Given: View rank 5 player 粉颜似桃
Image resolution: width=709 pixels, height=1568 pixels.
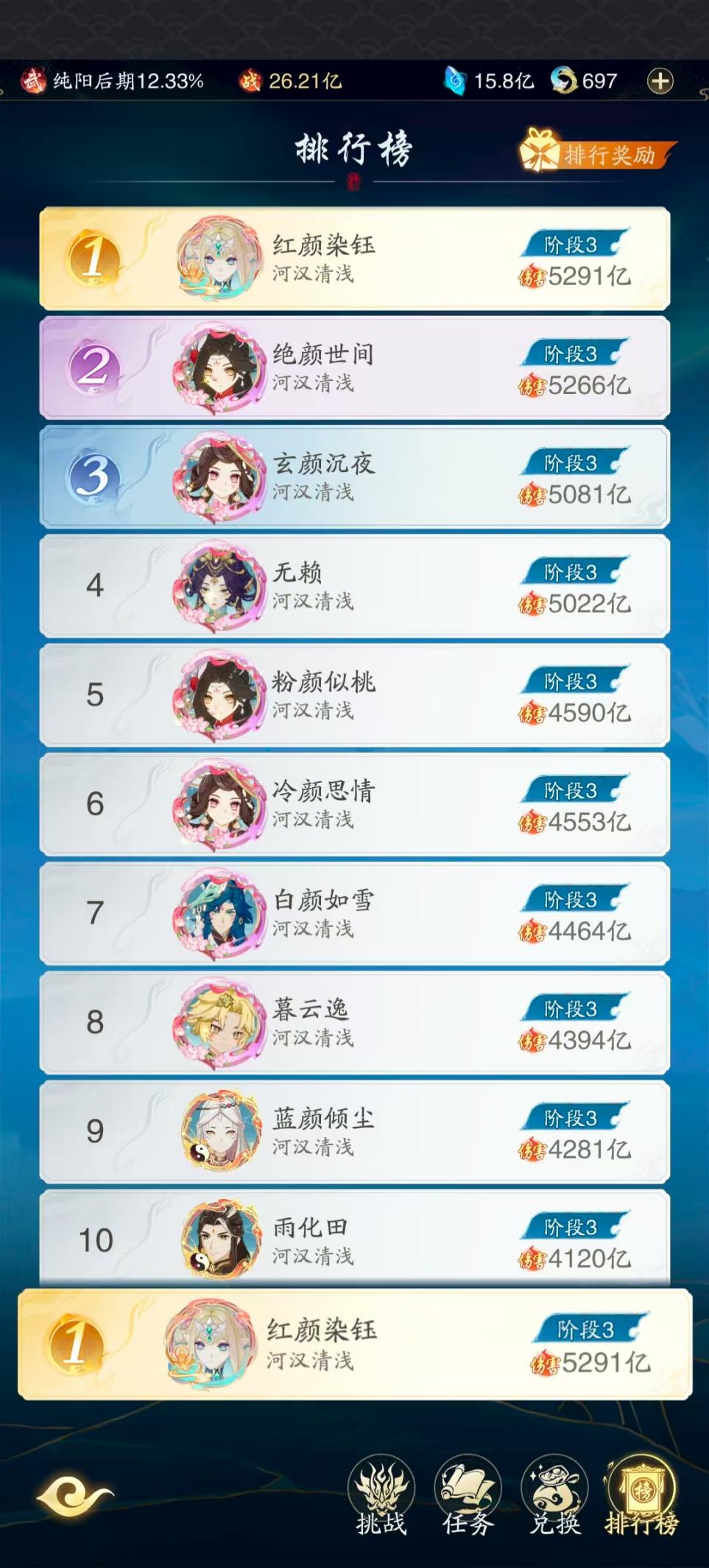Looking at the screenshot, I should (354, 695).
